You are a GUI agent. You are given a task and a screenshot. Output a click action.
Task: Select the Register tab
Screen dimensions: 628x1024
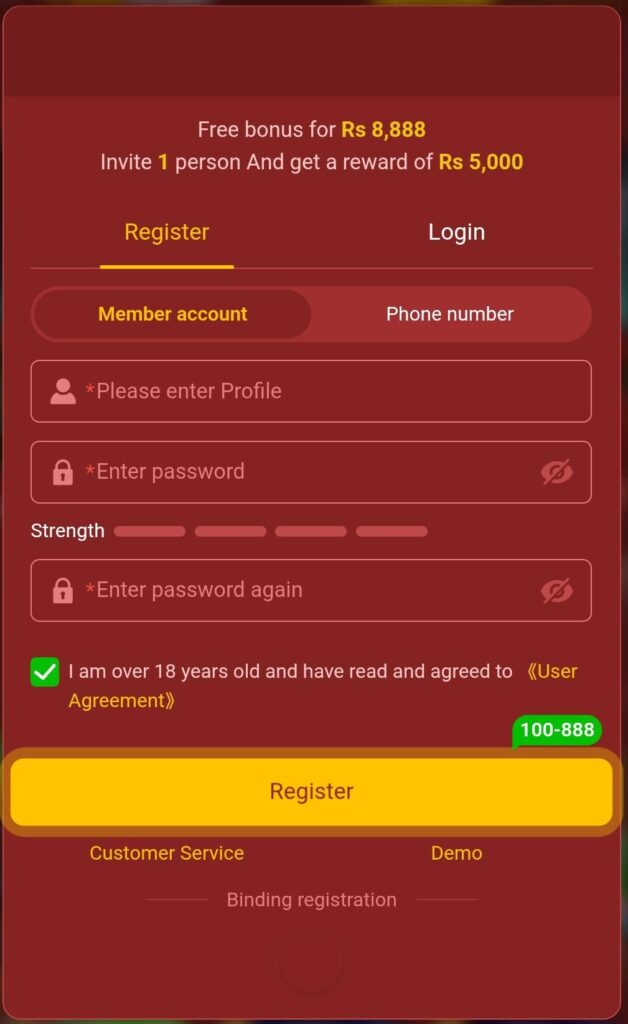pos(167,232)
